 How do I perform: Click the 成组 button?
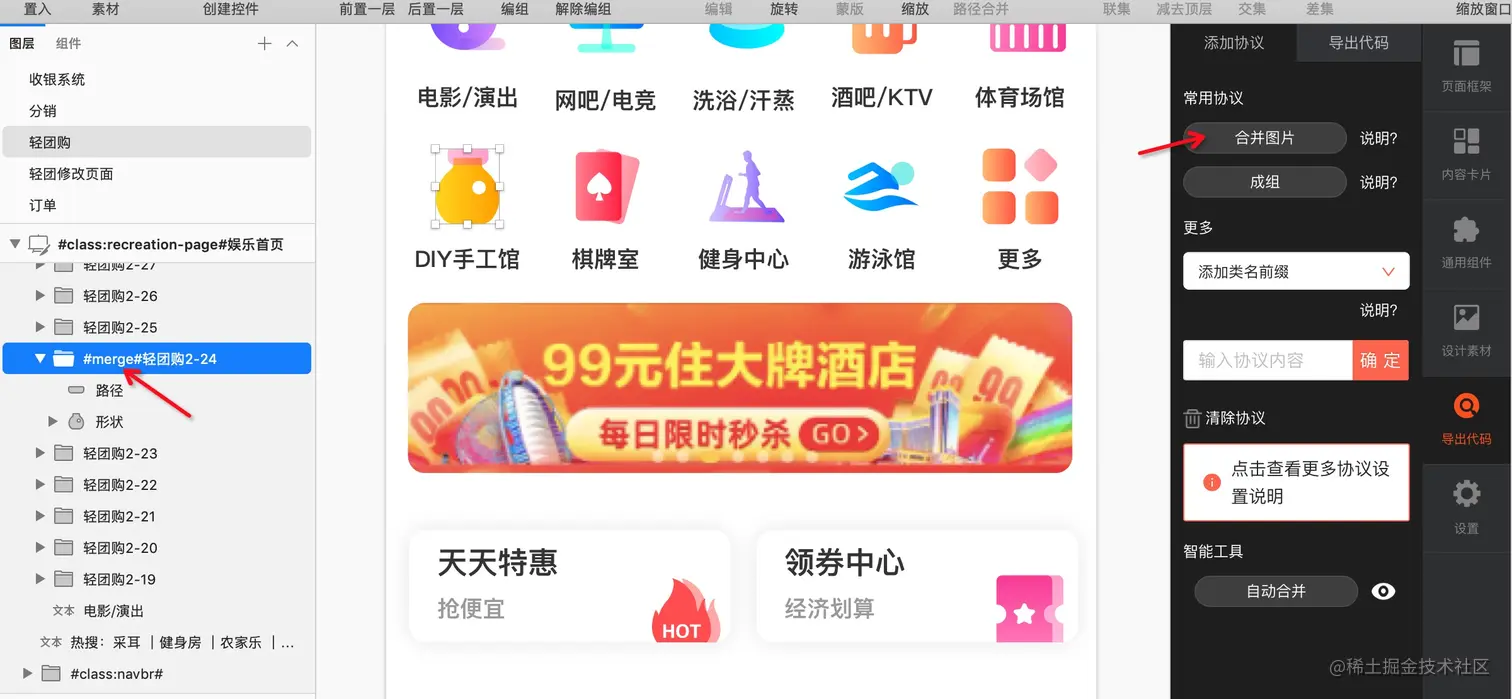coord(1264,182)
